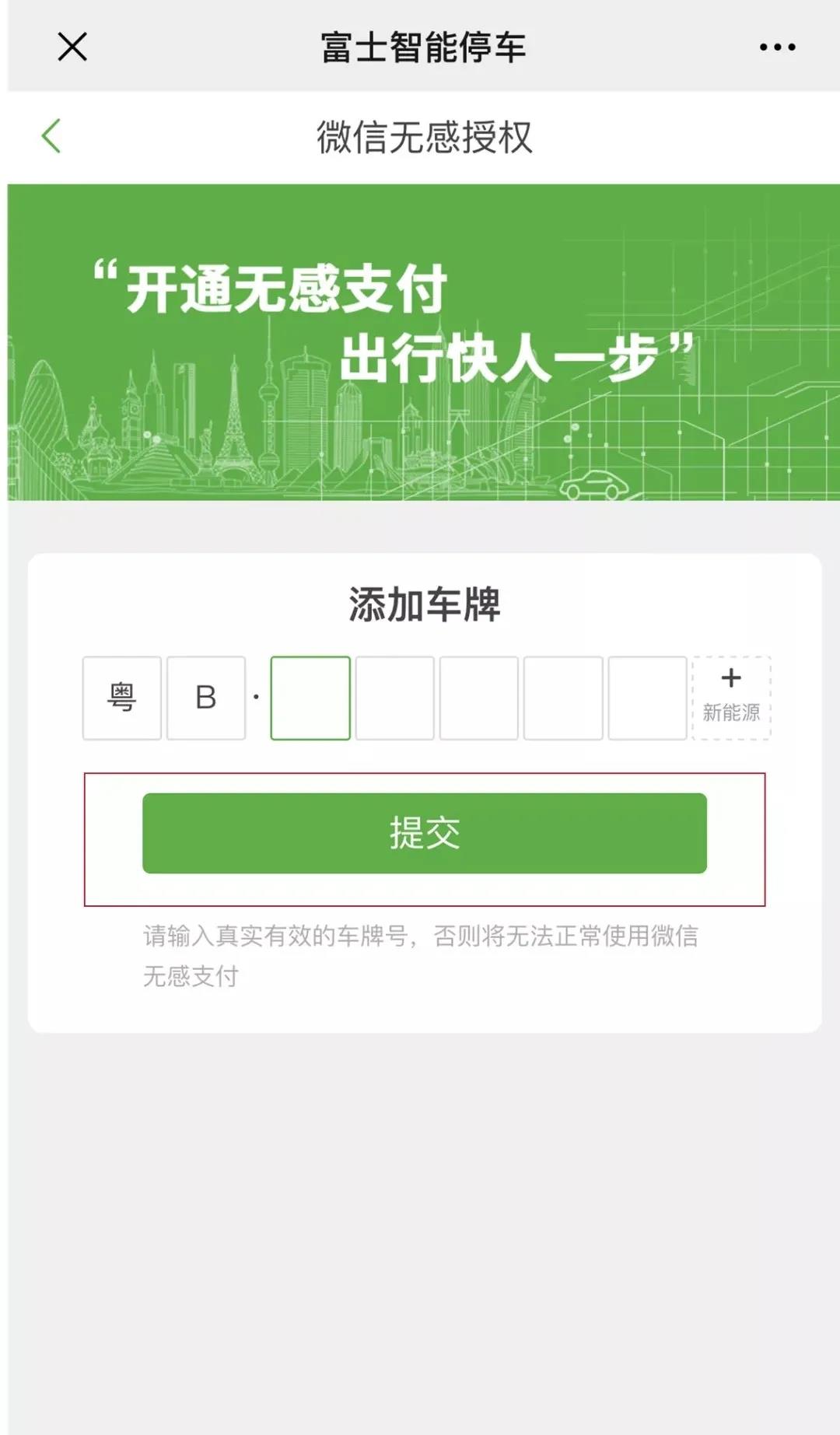The width and height of the screenshot is (840, 1435).
Task: Add a 新能源 plate digit
Action: point(731,698)
